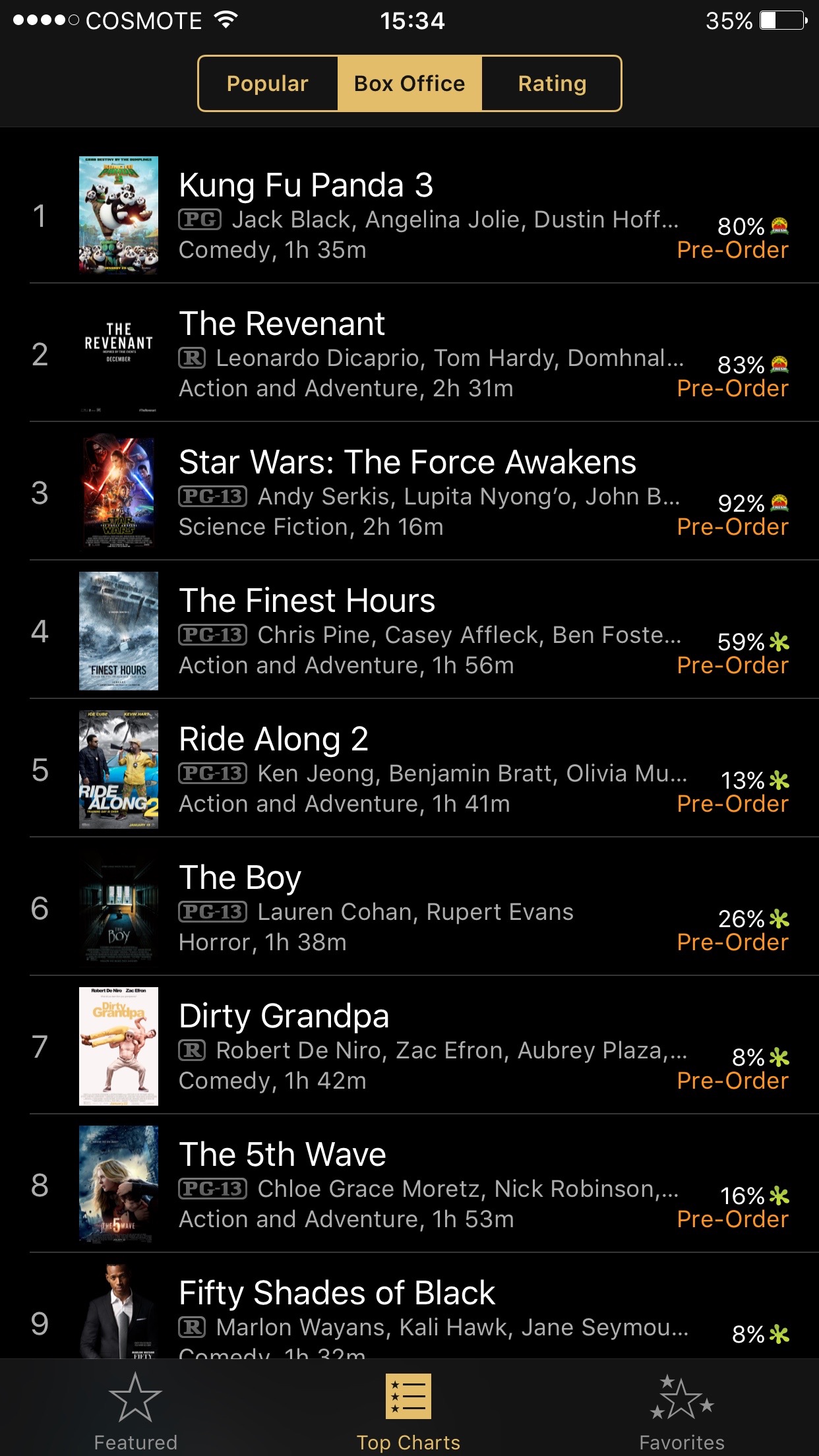Open Fifty Shades of Black

click(x=337, y=1293)
